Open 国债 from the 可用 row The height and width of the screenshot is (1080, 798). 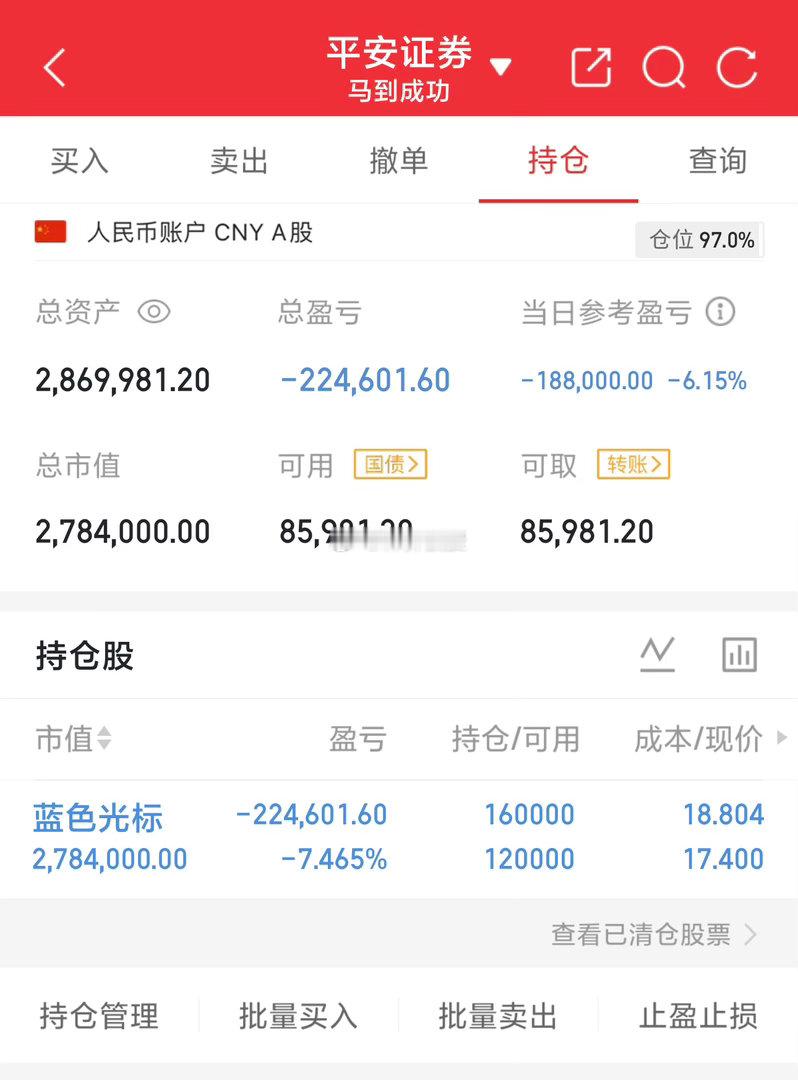[x=390, y=464]
